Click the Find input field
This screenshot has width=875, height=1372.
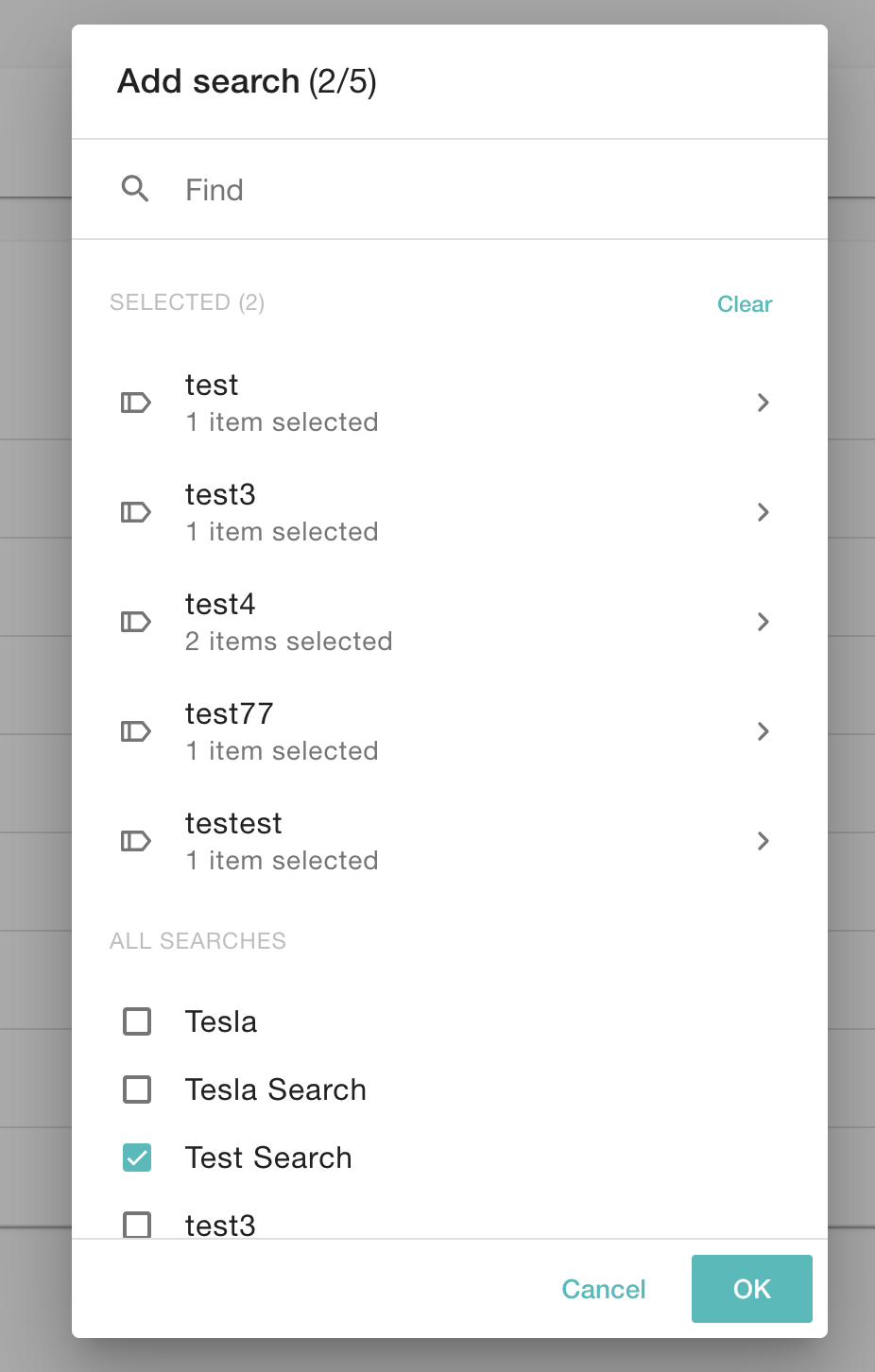[378, 189]
